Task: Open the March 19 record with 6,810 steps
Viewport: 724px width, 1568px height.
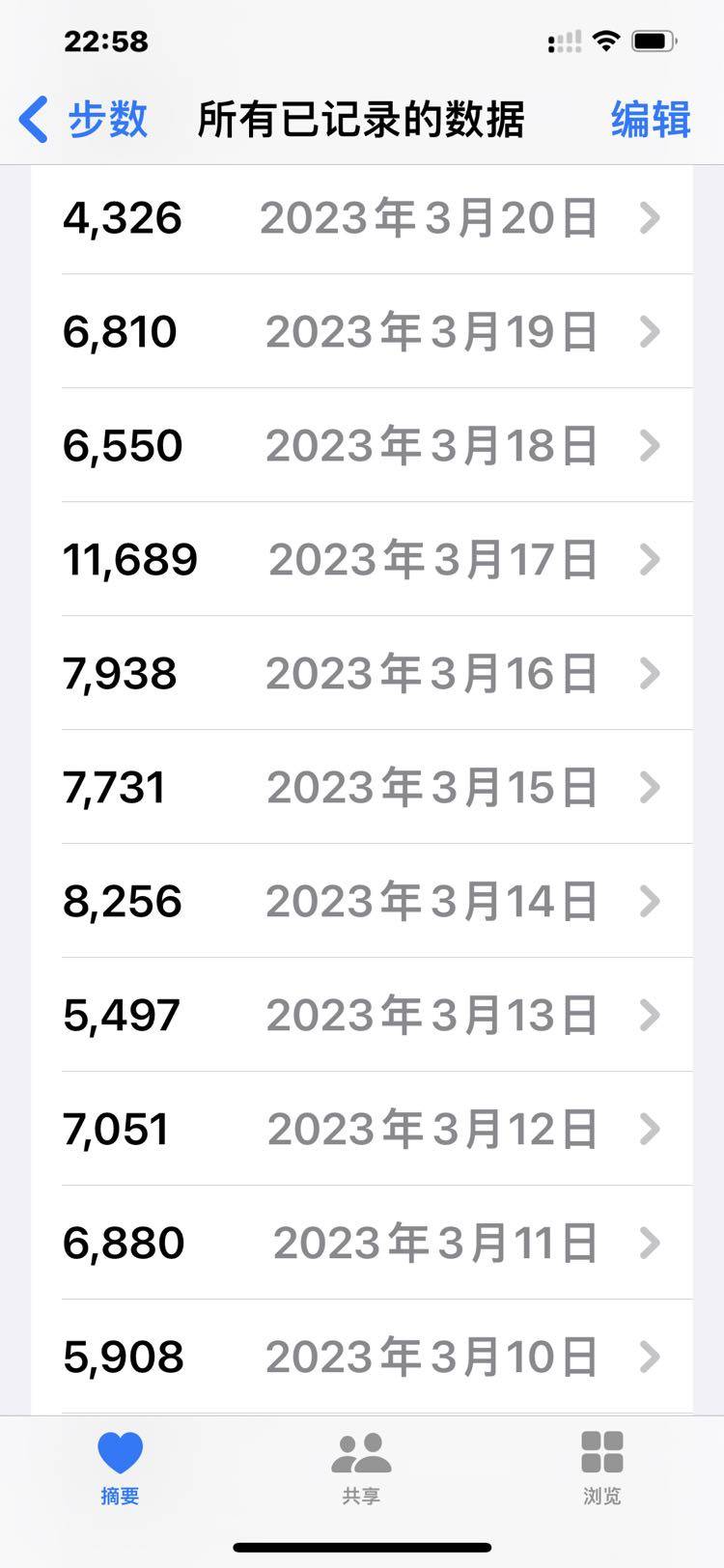Action: [x=362, y=332]
